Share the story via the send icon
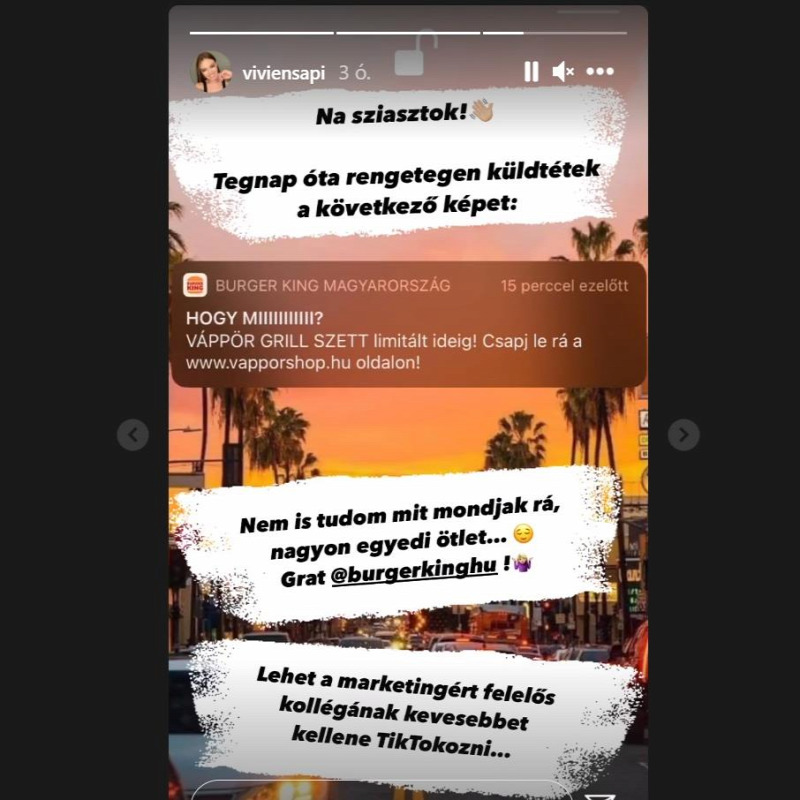This screenshot has width=800, height=800. tap(598, 794)
